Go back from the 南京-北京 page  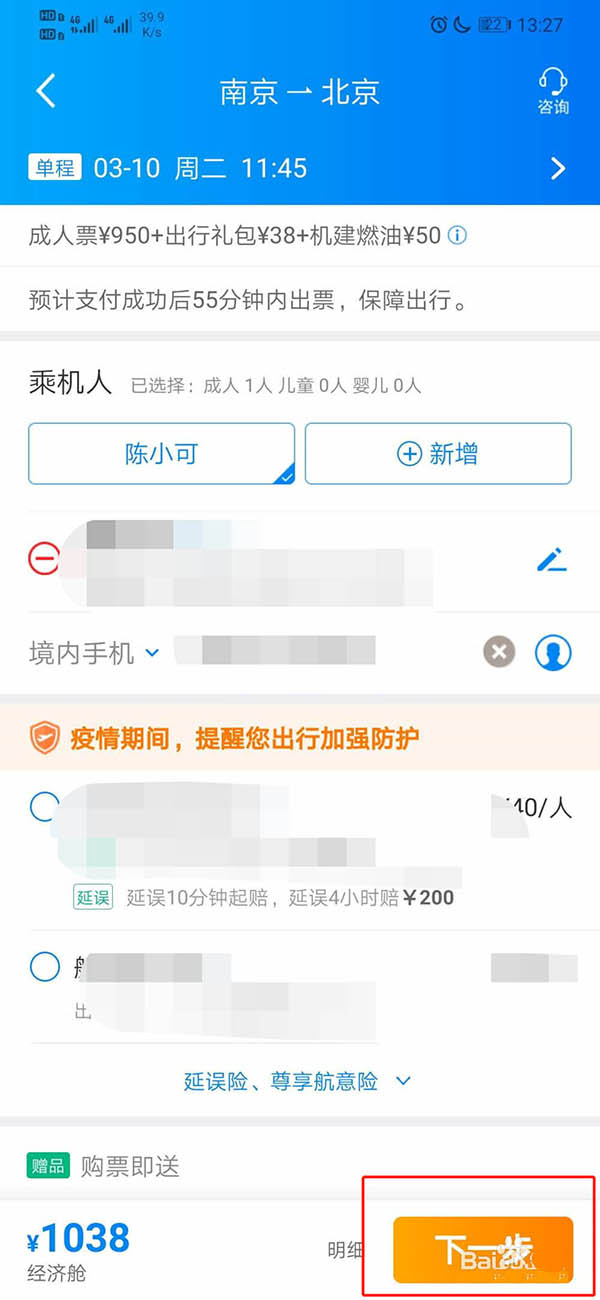pos(46,91)
